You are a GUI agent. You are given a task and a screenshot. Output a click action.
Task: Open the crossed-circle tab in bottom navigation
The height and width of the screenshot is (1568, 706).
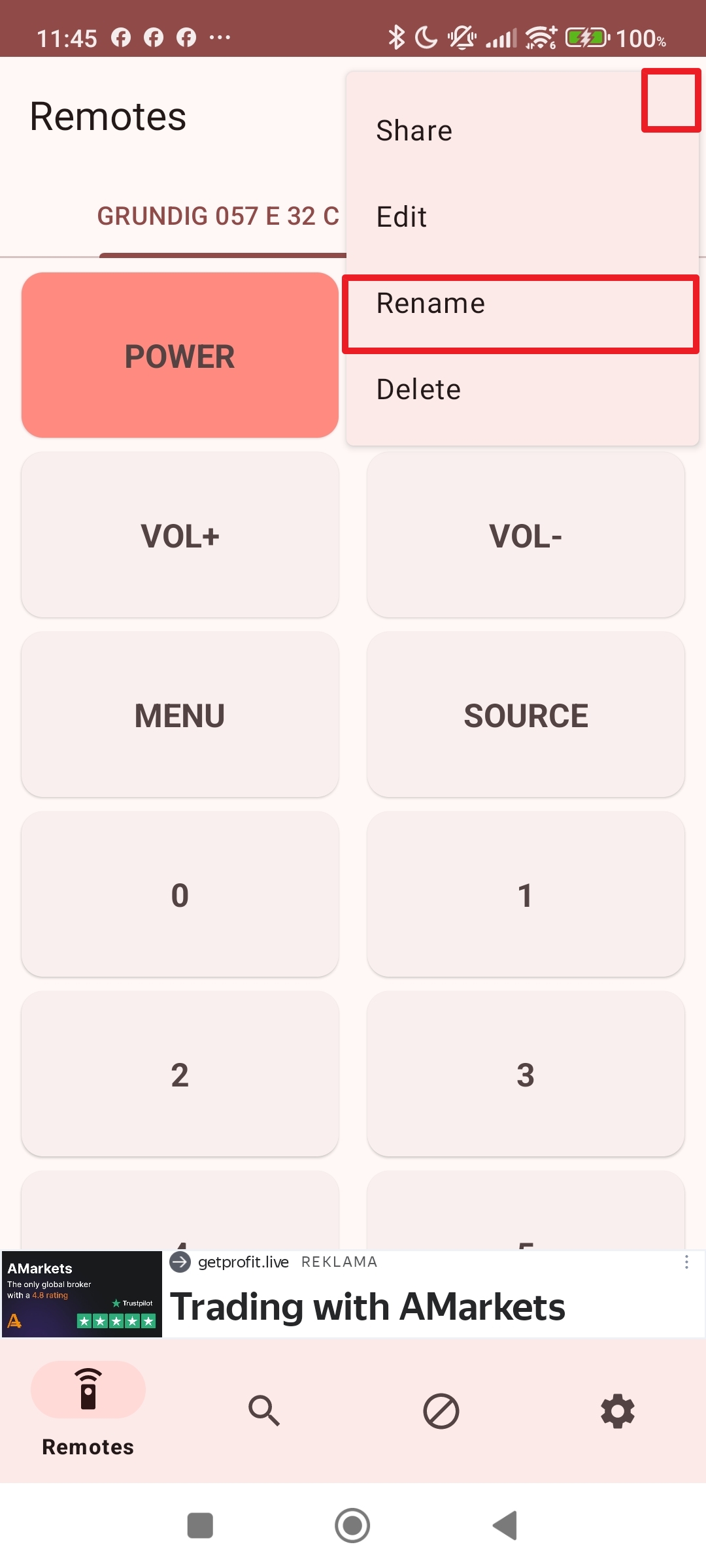pos(441,1411)
